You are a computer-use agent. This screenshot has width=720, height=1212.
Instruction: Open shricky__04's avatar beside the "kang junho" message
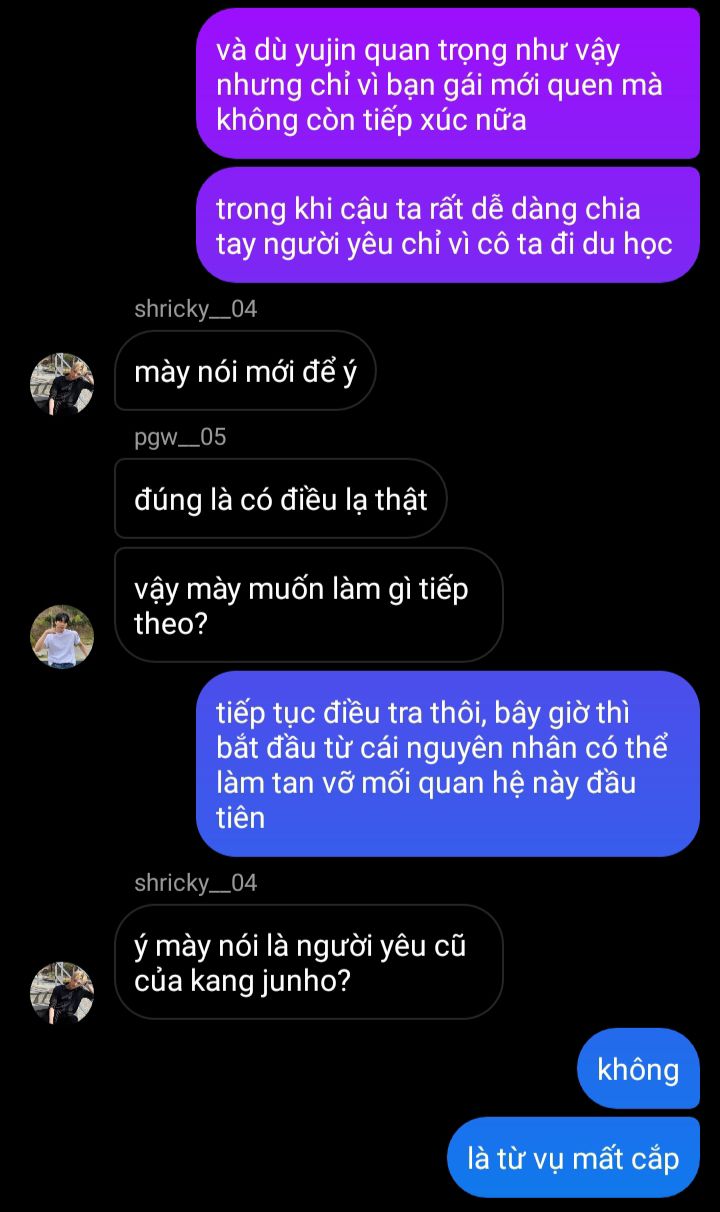62,993
